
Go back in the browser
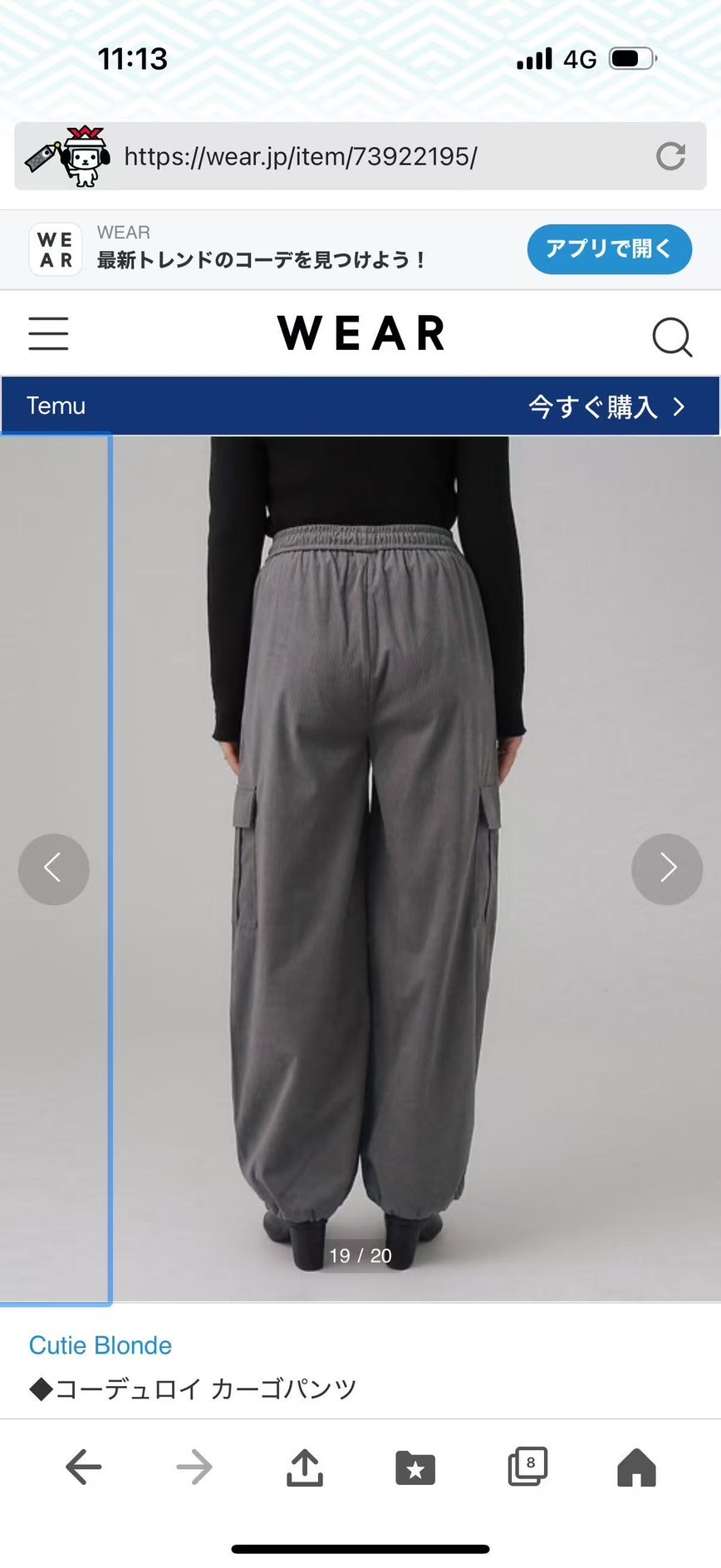pyautogui.click(x=83, y=1467)
